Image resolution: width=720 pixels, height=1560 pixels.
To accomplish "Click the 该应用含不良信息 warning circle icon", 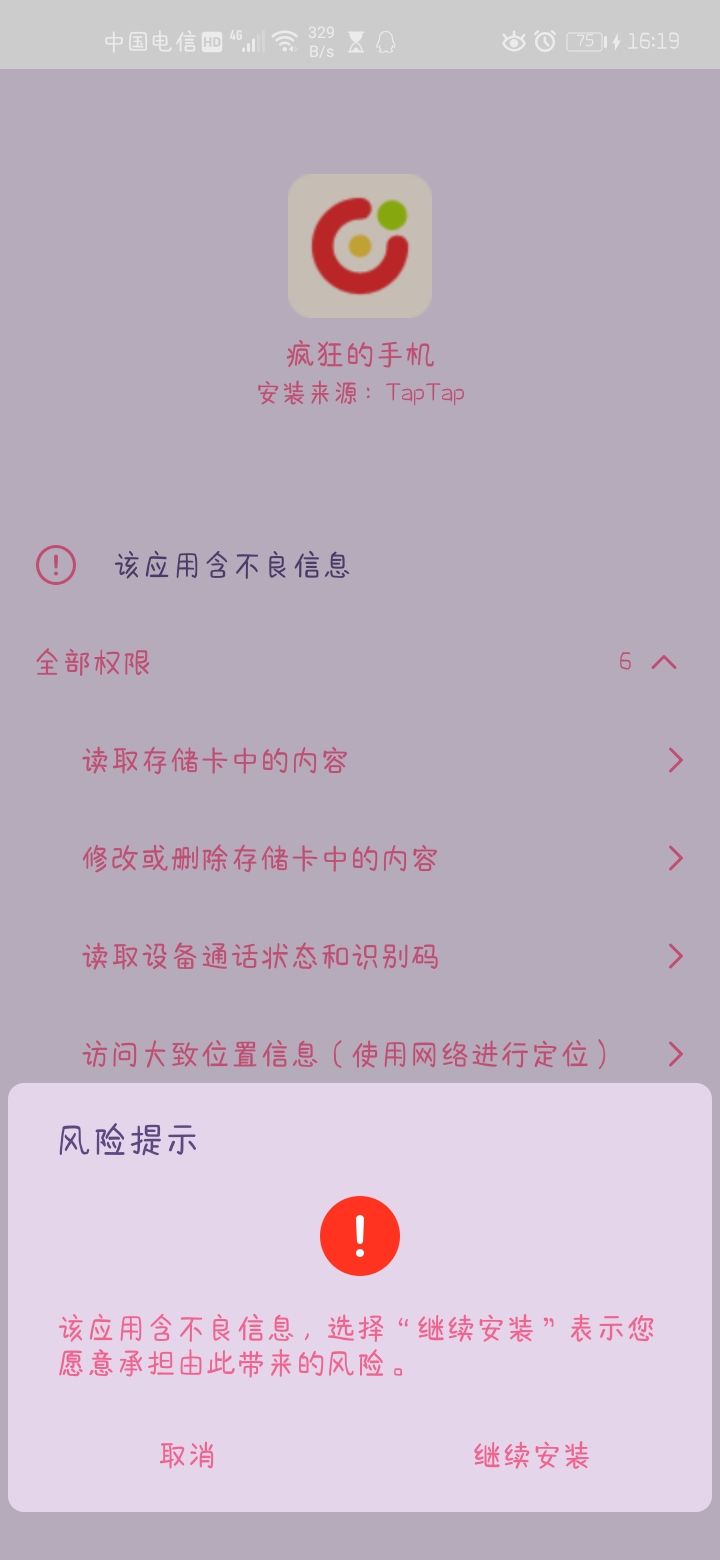I will (56, 565).
